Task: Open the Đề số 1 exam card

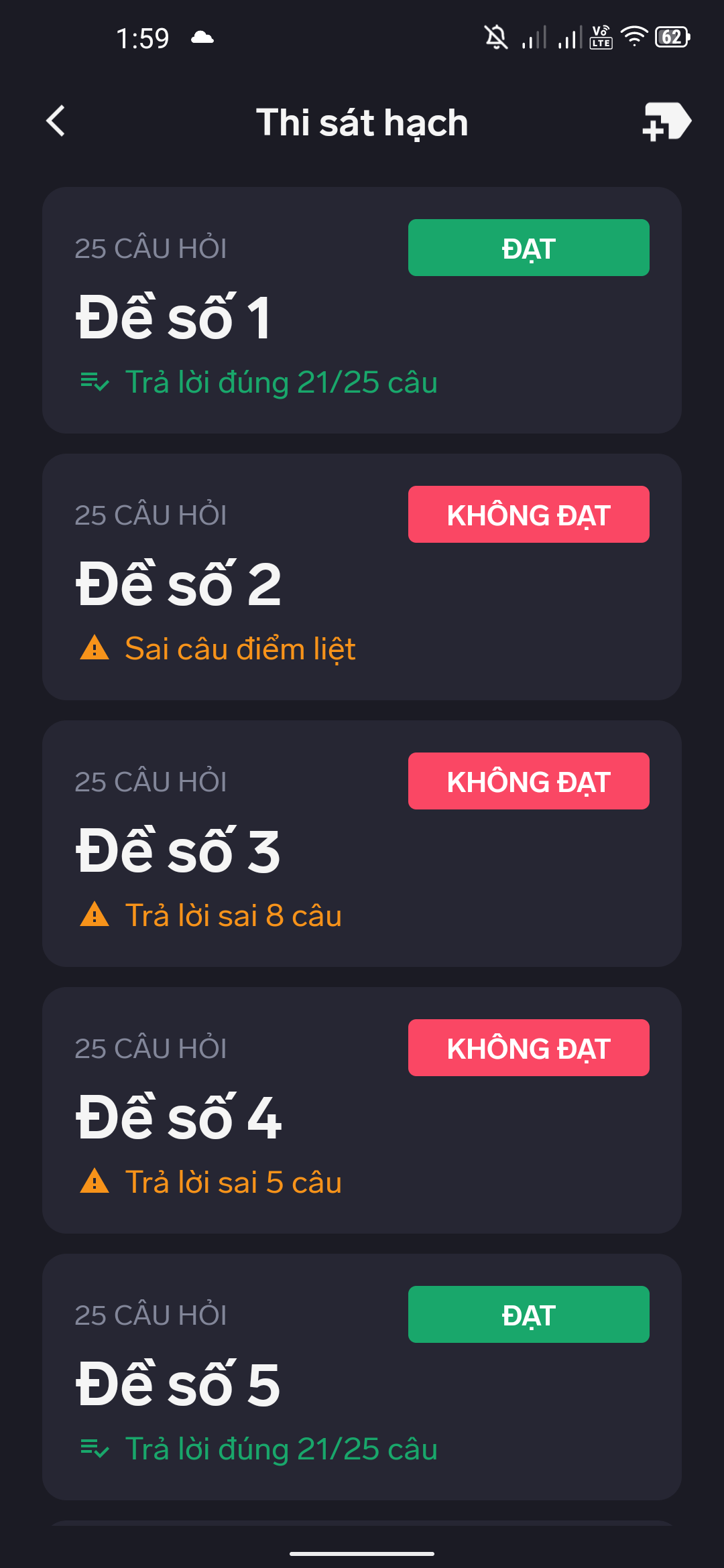Action: tap(362, 310)
